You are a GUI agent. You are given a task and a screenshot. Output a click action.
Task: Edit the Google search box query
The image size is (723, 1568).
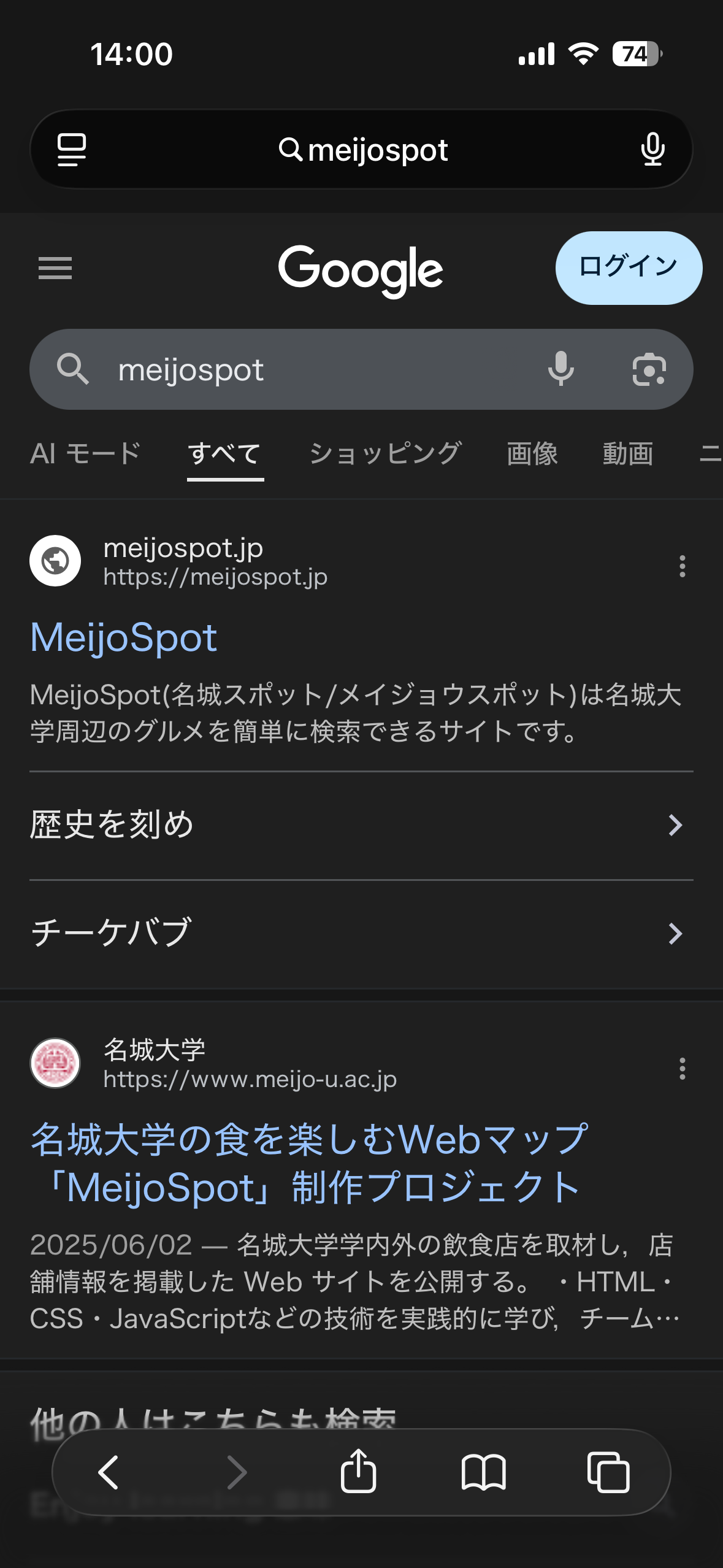point(307,370)
